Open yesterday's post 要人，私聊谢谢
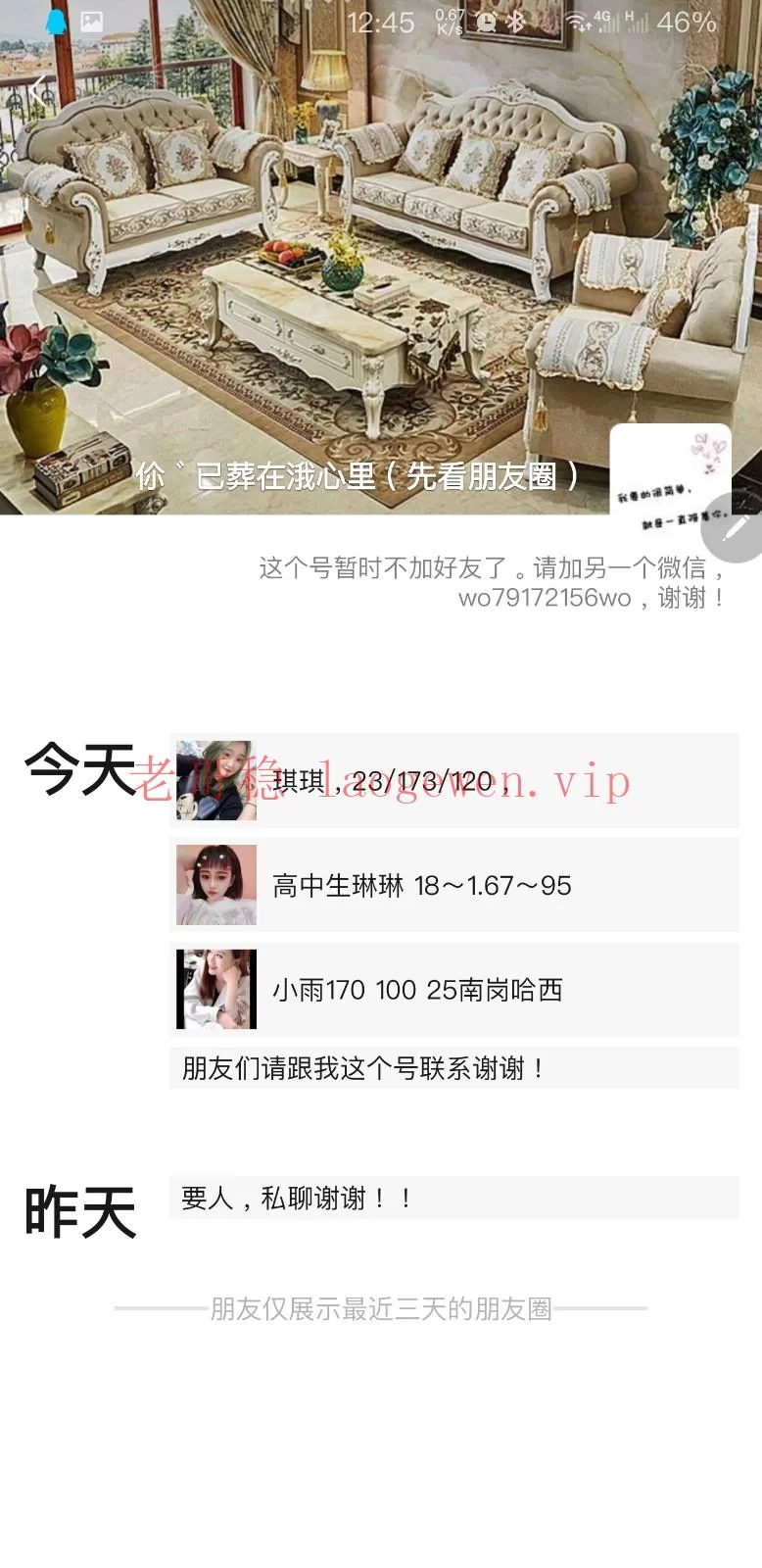 click(x=453, y=1198)
